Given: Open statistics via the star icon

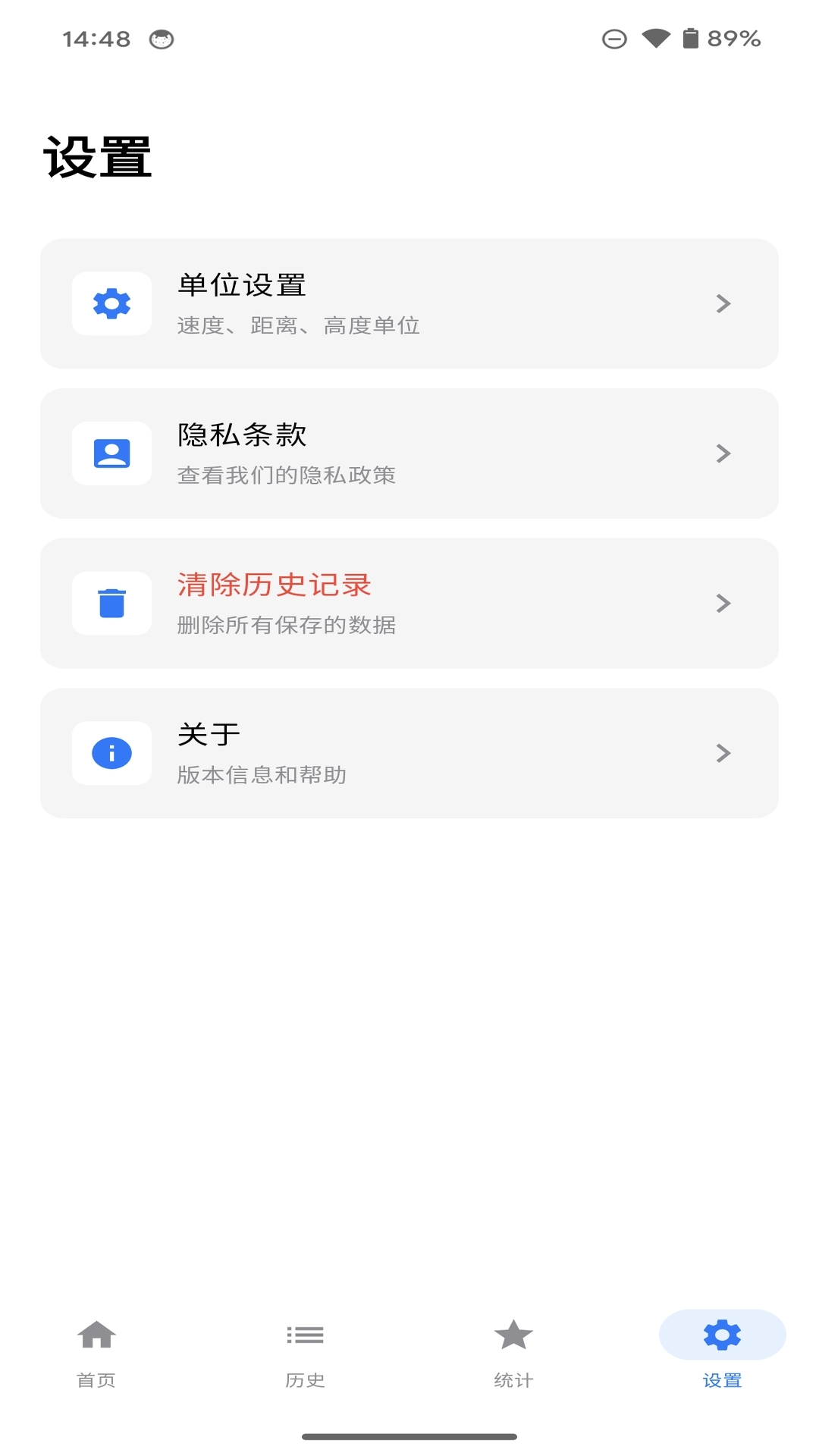Looking at the screenshot, I should pyautogui.click(x=513, y=1335).
